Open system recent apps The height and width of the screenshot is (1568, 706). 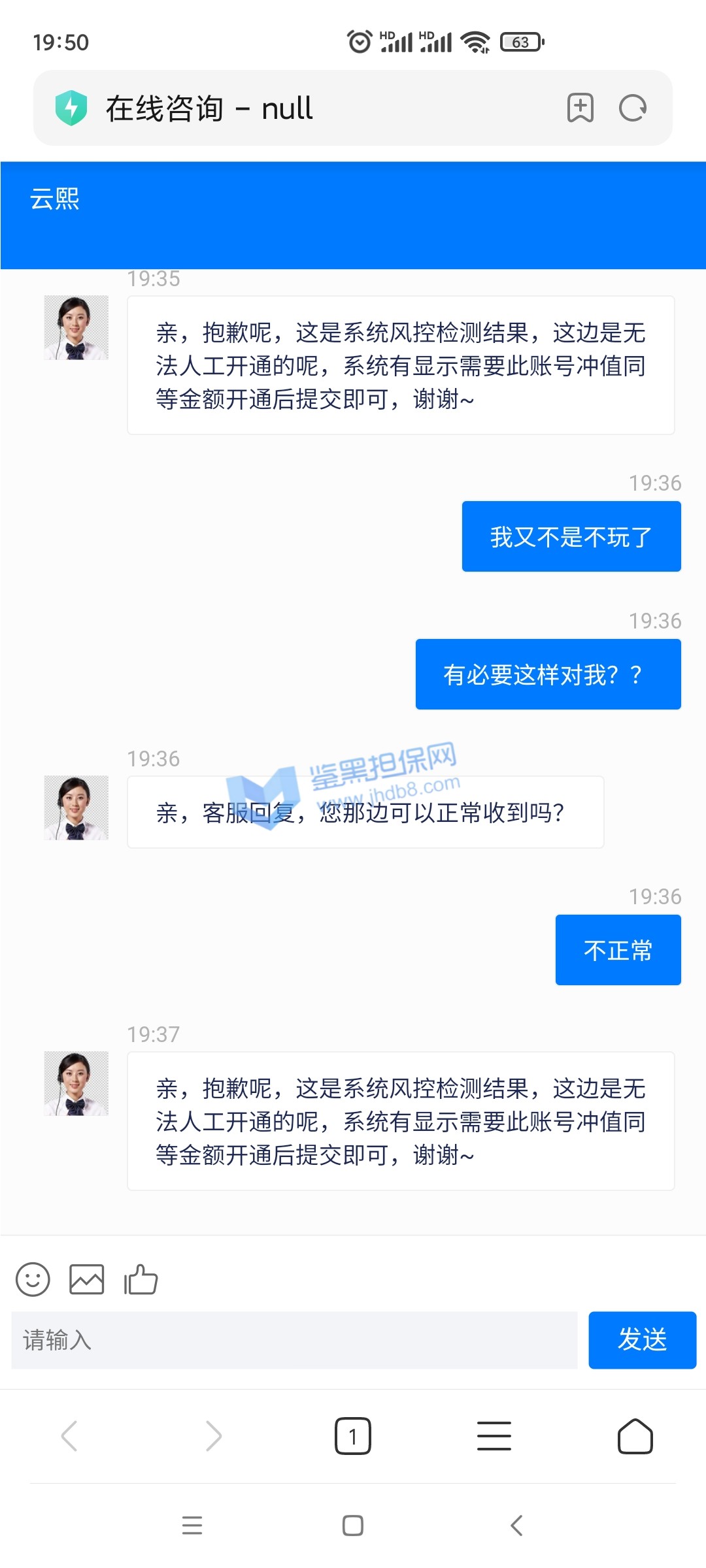coord(192,1526)
